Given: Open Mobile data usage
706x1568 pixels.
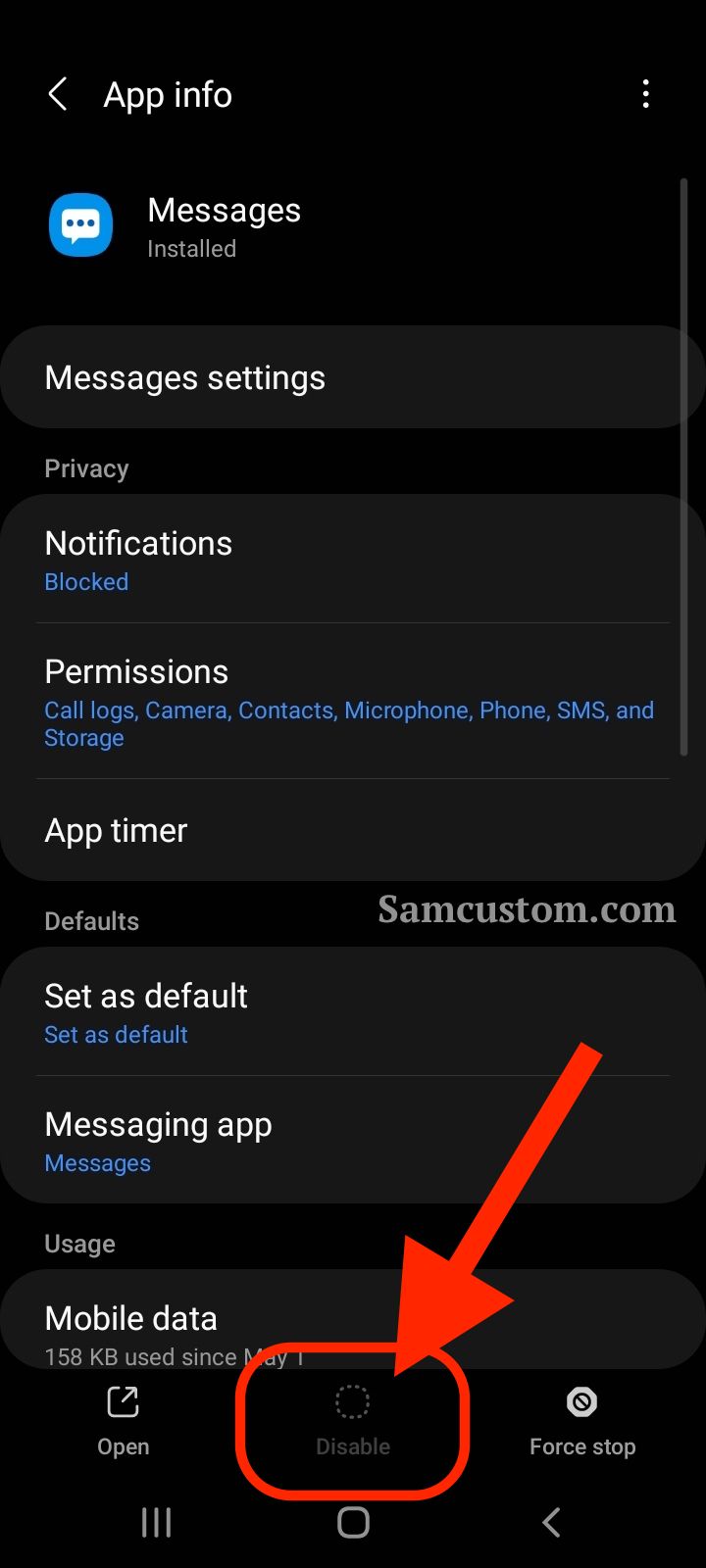Looking at the screenshot, I should point(353,1320).
